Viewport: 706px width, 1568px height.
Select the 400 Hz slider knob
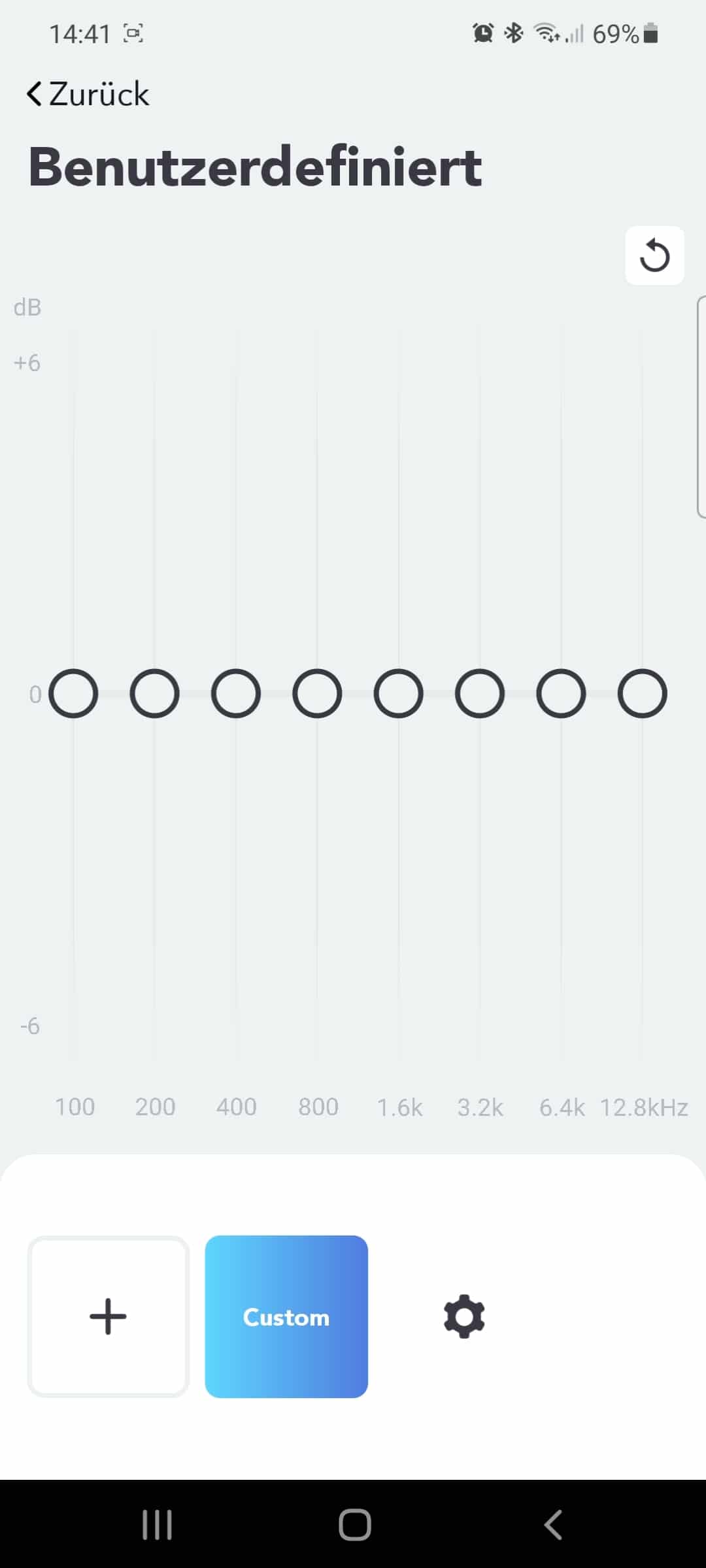tap(236, 693)
